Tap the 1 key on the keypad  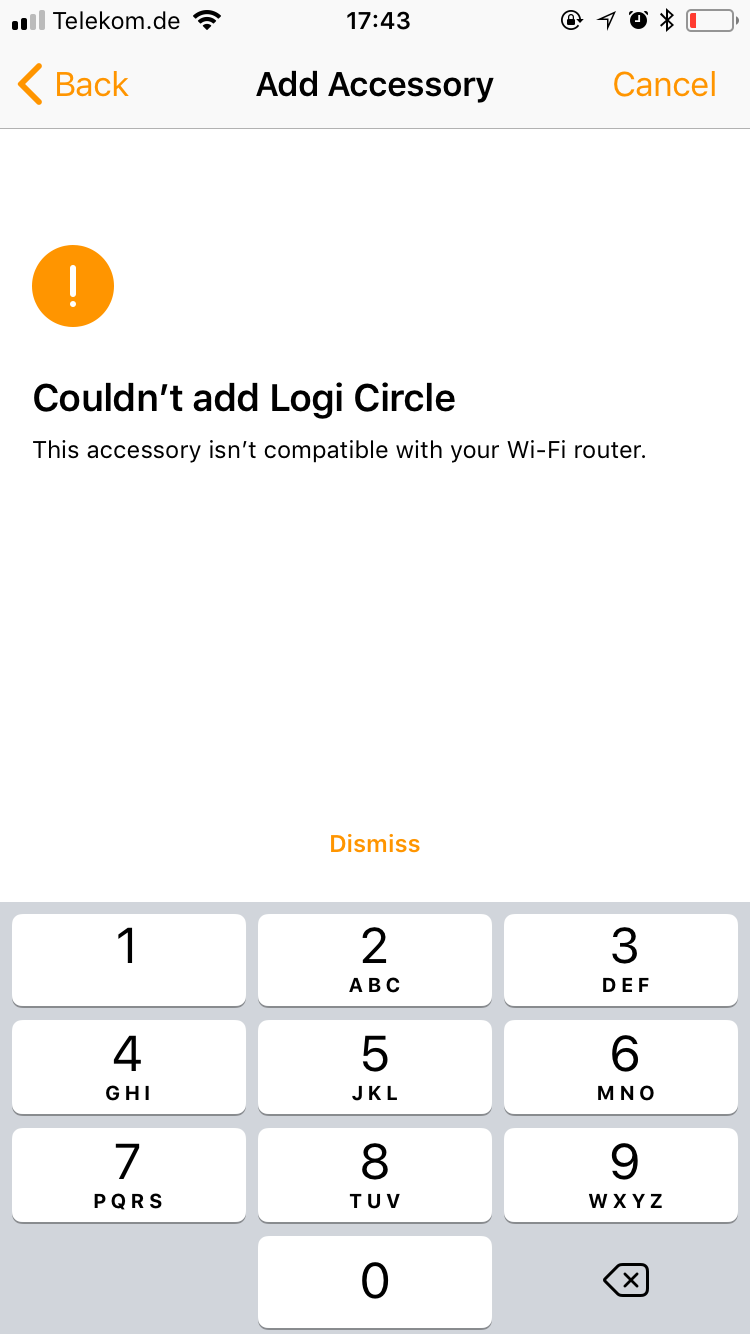pos(128,958)
